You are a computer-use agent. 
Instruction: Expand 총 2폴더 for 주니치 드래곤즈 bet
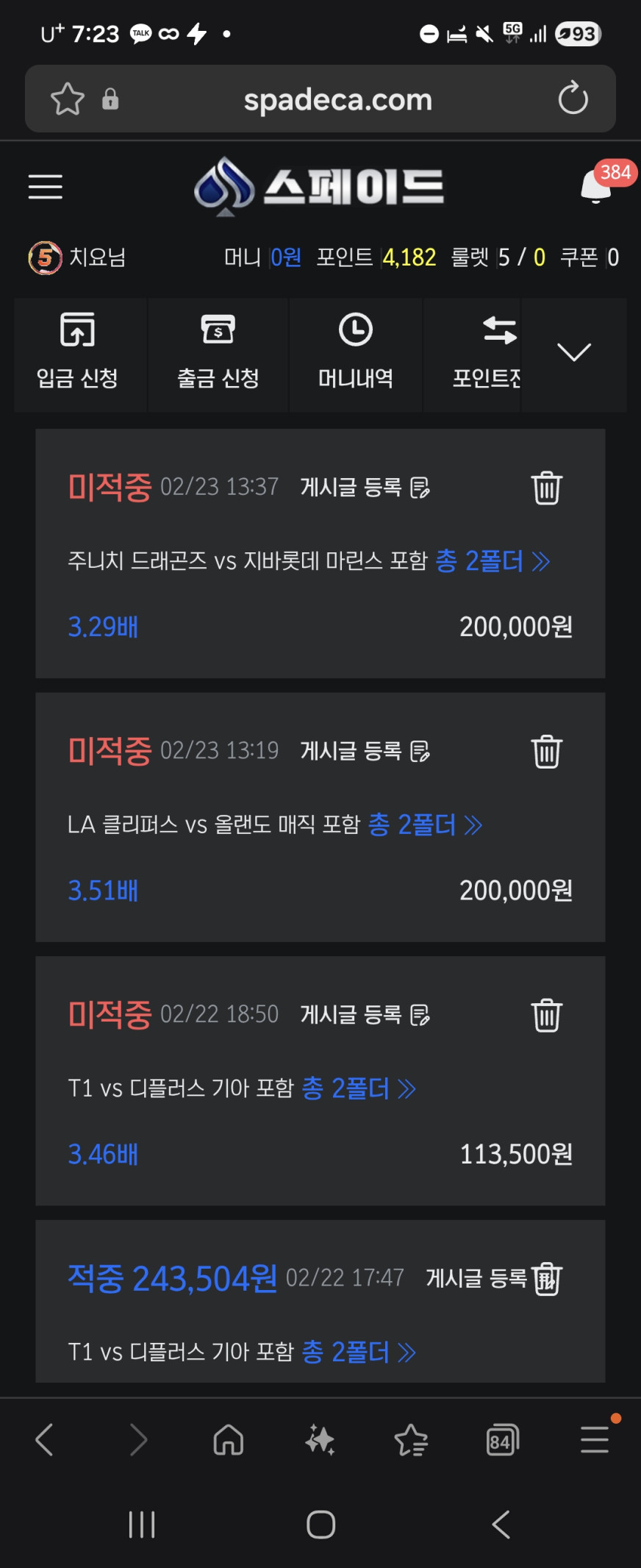[x=493, y=561]
